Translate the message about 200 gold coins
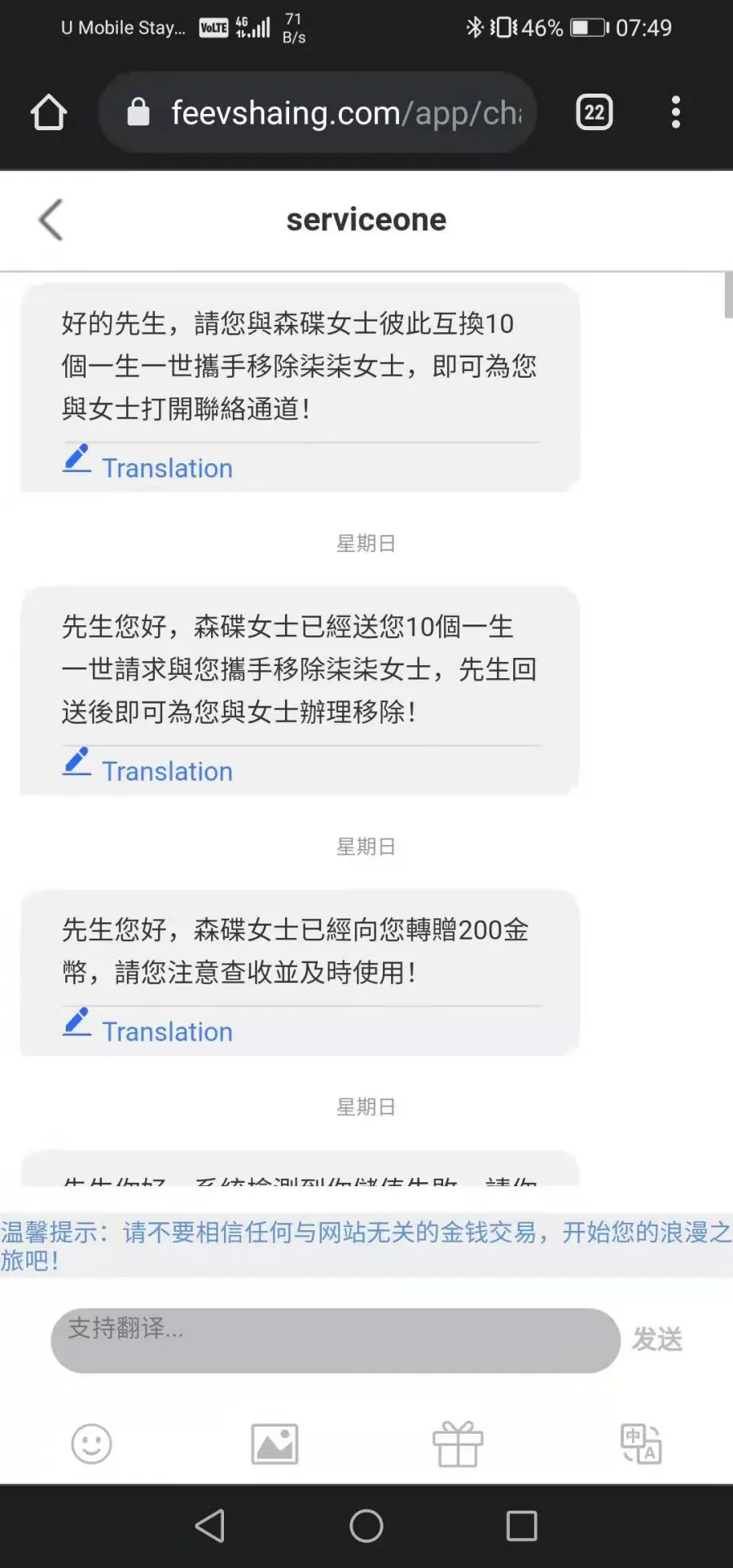This screenshot has width=733, height=1568. 148,1030
